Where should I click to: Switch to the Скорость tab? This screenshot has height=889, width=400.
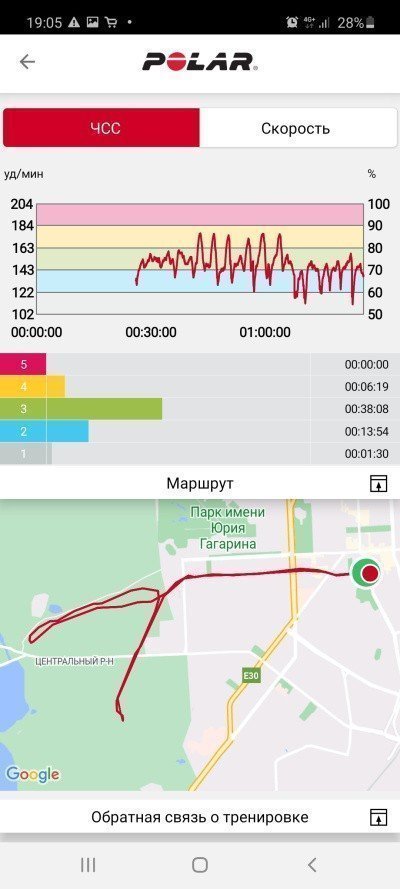(x=297, y=128)
